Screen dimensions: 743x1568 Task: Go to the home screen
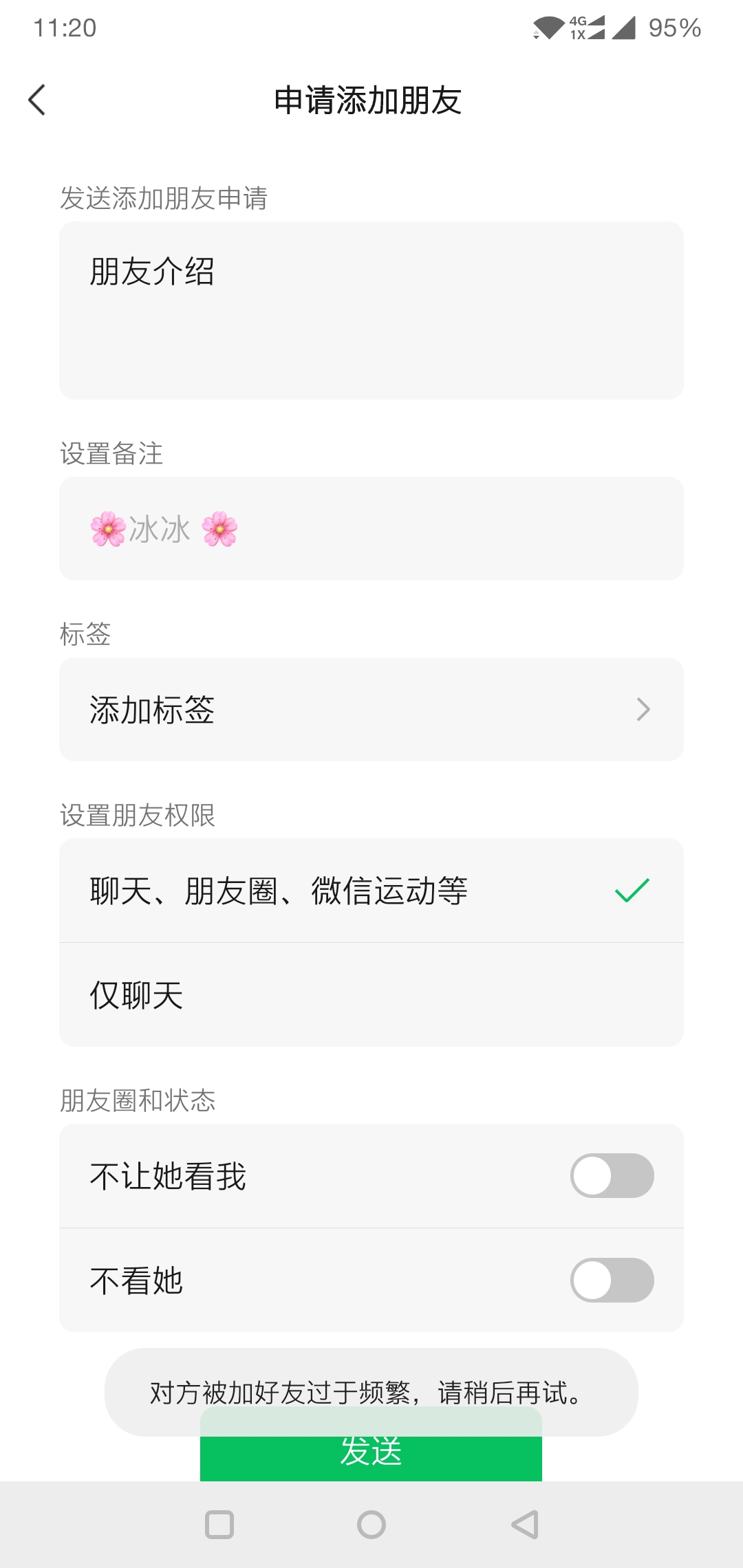(371, 1525)
